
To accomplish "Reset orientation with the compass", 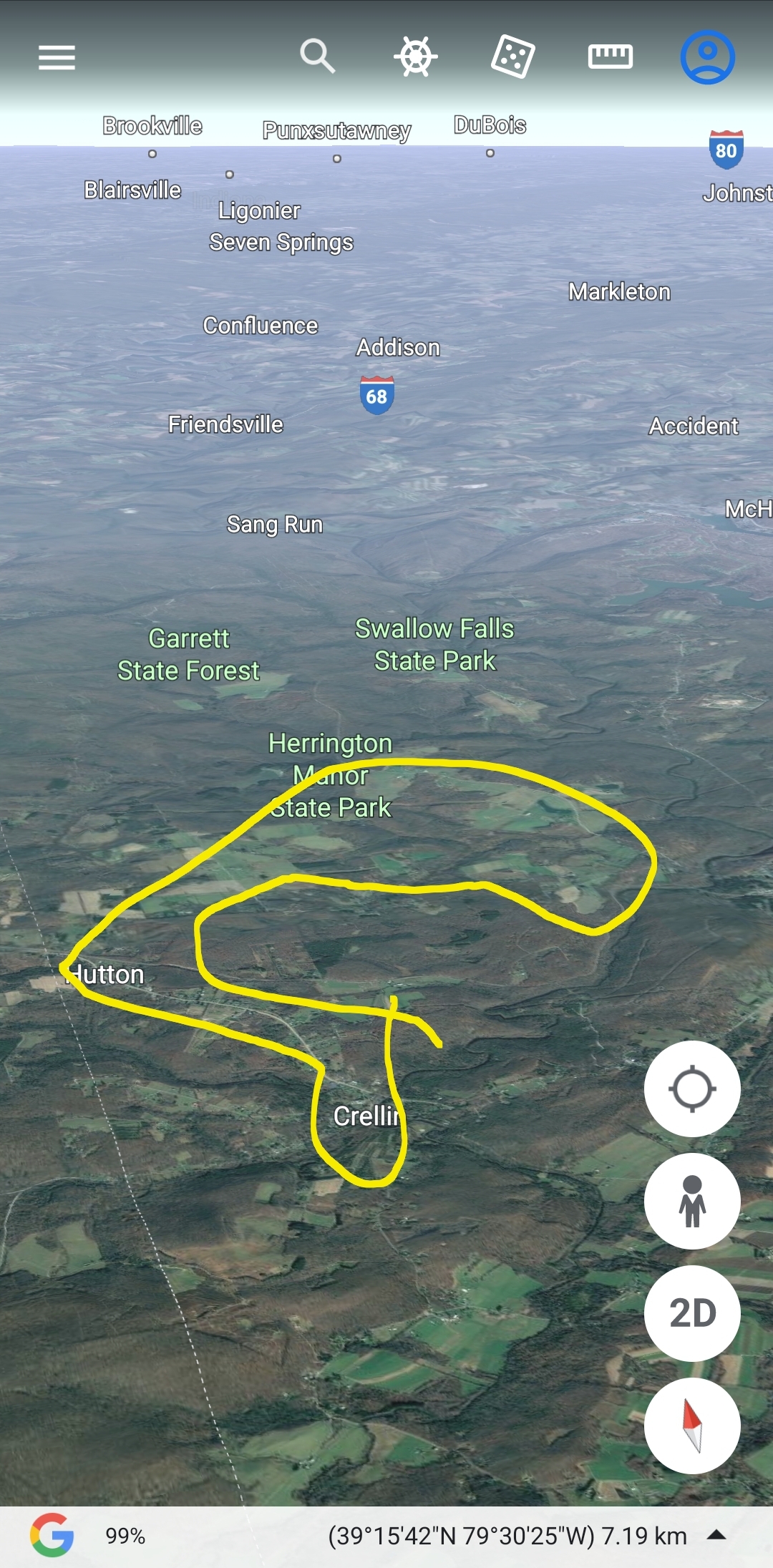I will pyautogui.click(x=691, y=1426).
